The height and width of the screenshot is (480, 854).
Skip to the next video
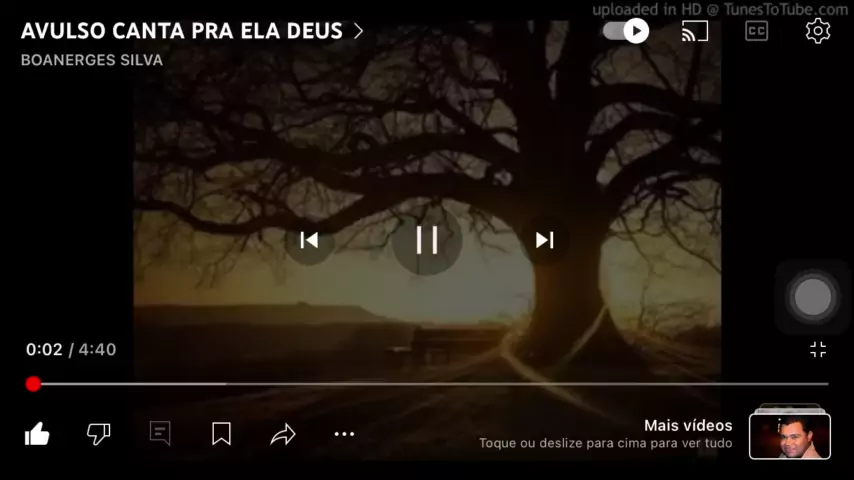coord(545,240)
